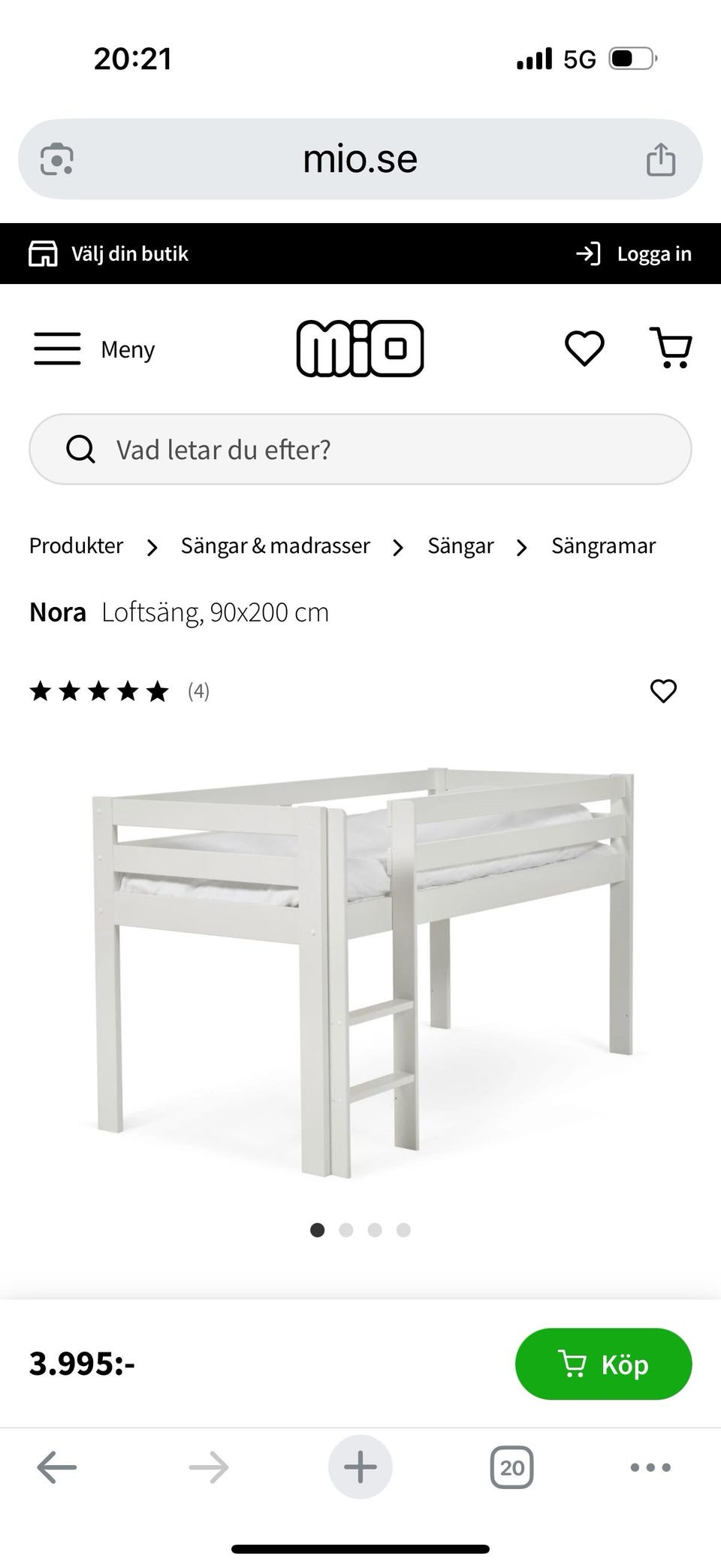Add Nora loftsäng to wishlist
Image resolution: width=721 pixels, height=1568 pixels.
pyautogui.click(x=664, y=690)
